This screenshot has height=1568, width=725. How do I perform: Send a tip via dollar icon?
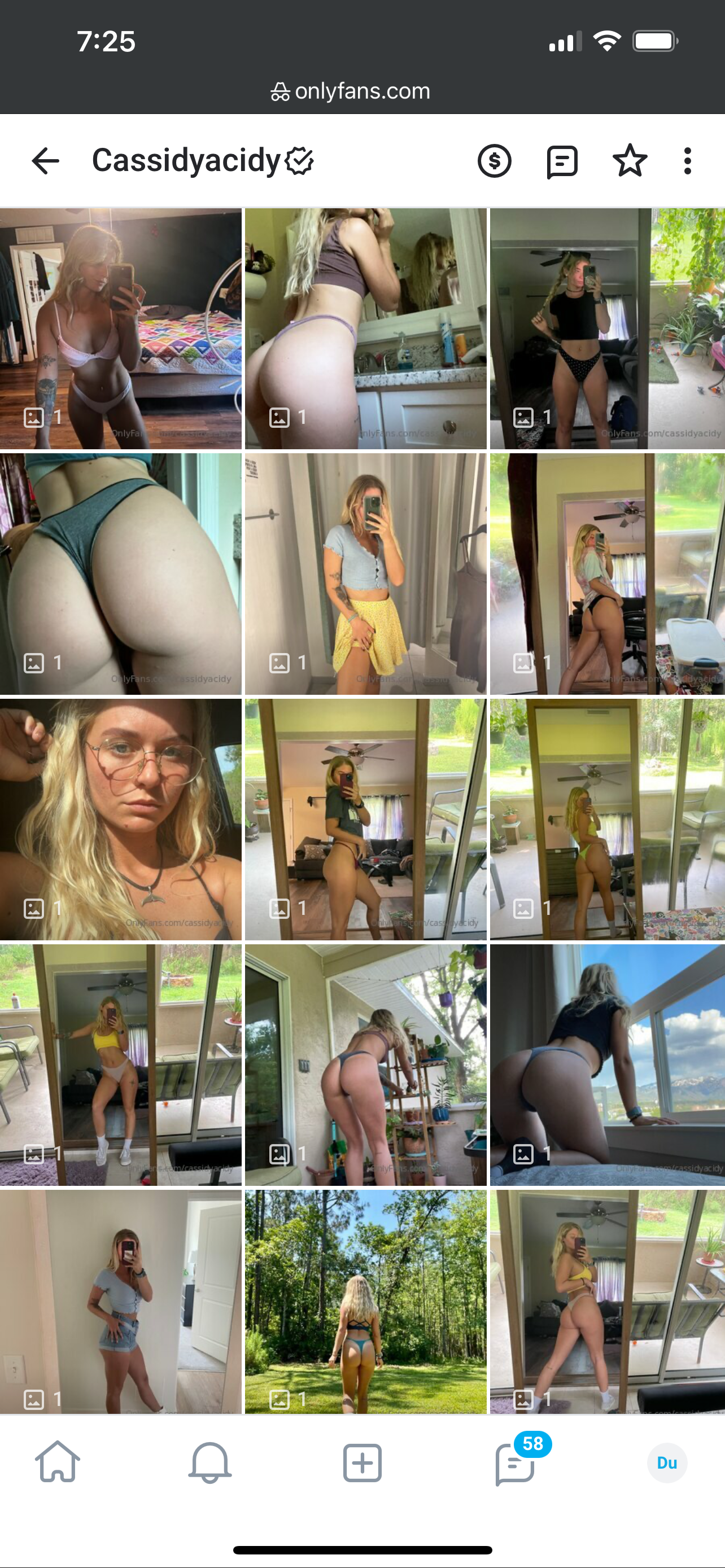(494, 161)
